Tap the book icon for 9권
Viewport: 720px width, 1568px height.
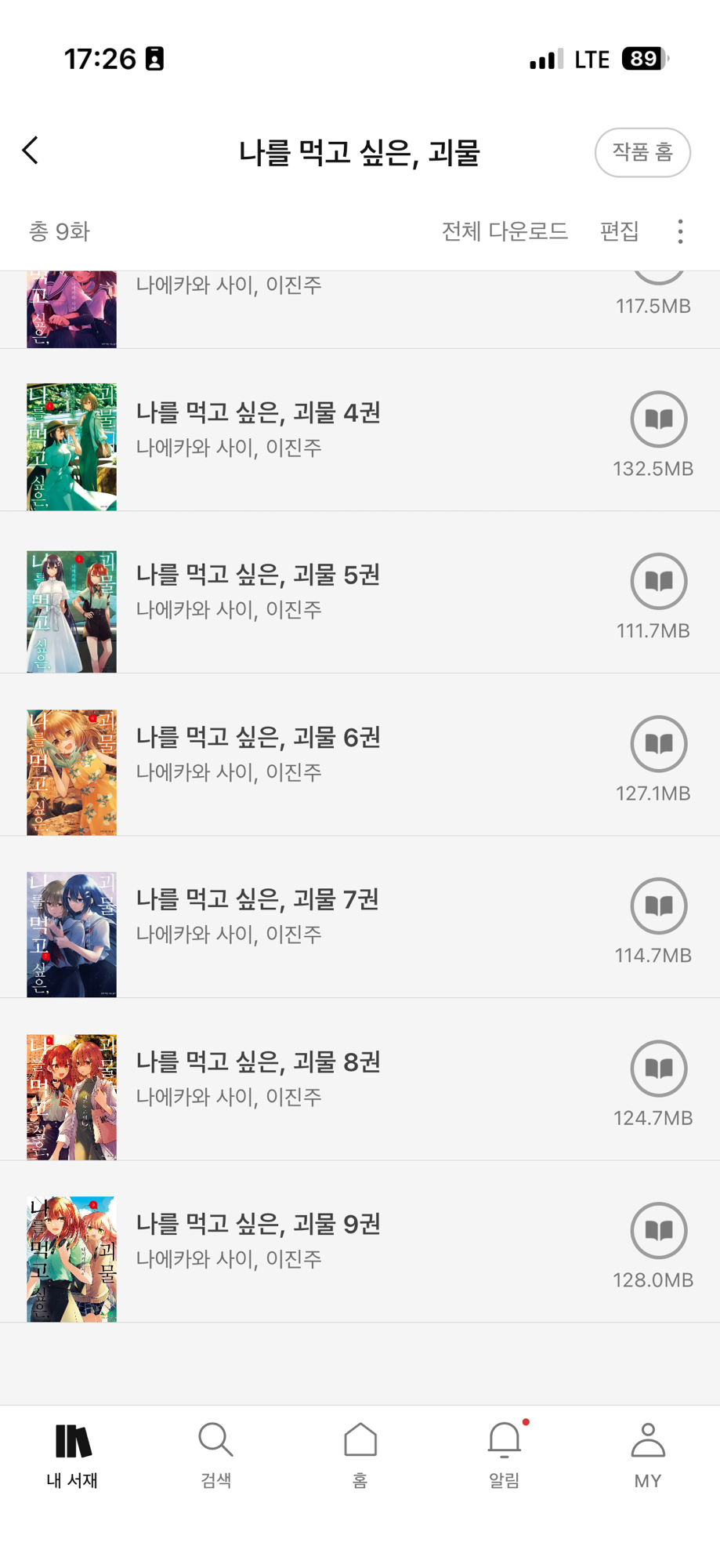(x=658, y=1230)
